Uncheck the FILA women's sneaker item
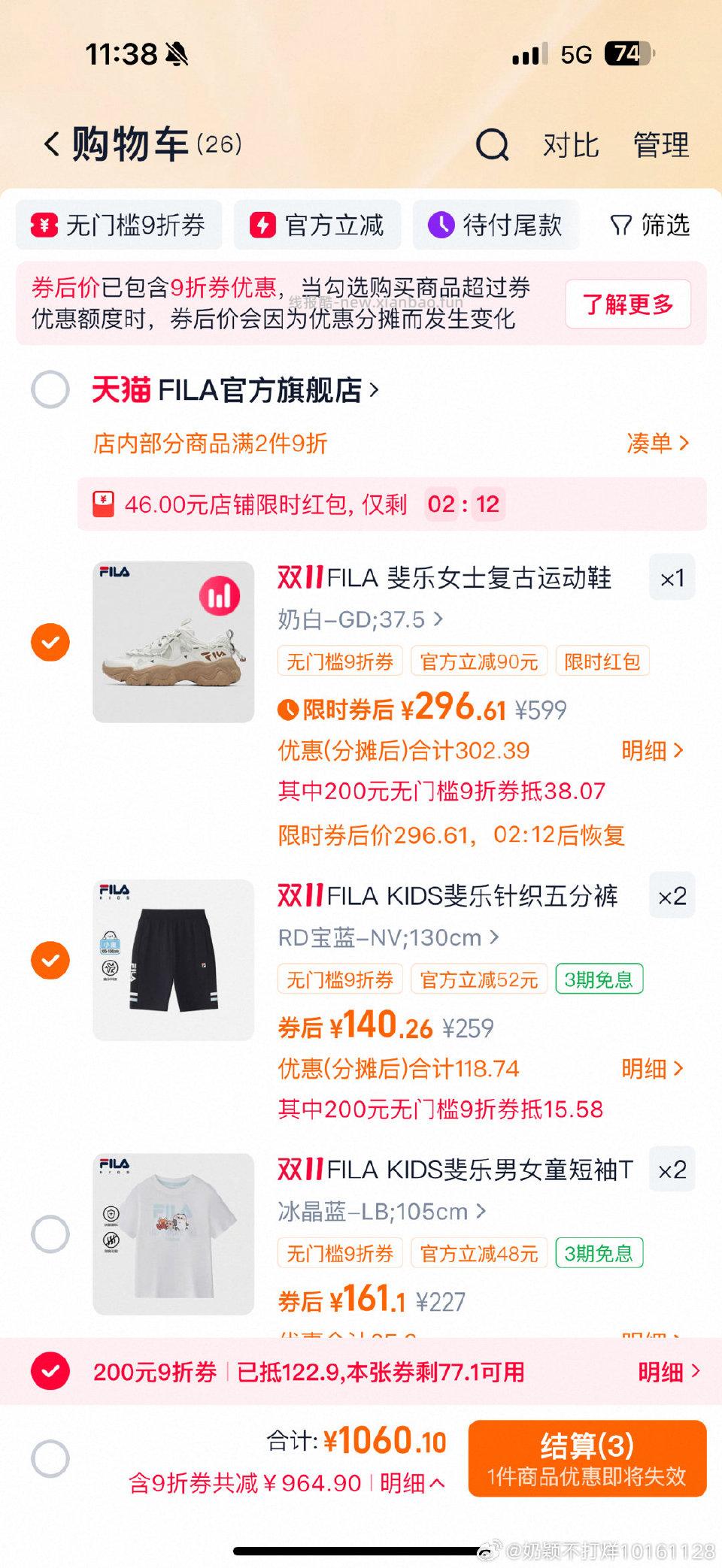Image resolution: width=722 pixels, height=1568 pixels. [50, 642]
